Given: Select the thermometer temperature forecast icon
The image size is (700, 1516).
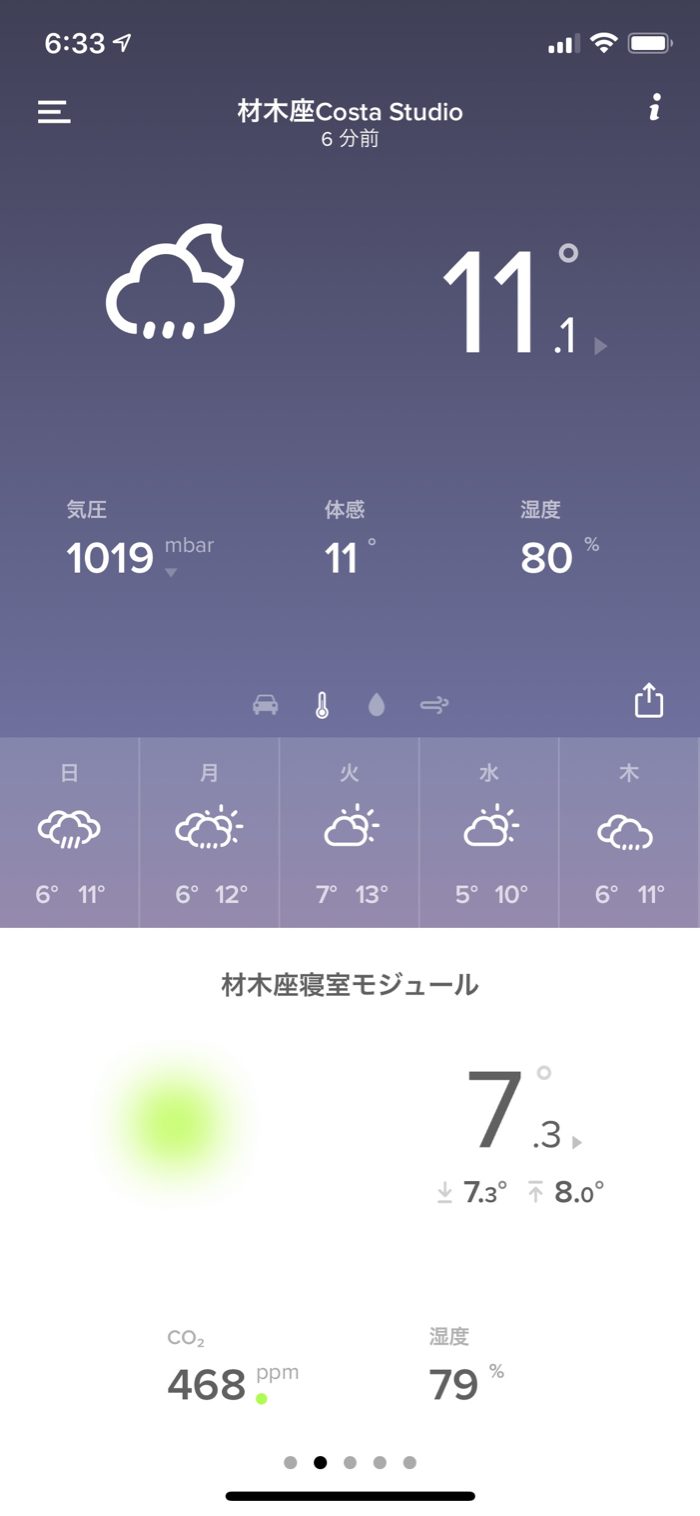Looking at the screenshot, I should (x=322, y=705).
